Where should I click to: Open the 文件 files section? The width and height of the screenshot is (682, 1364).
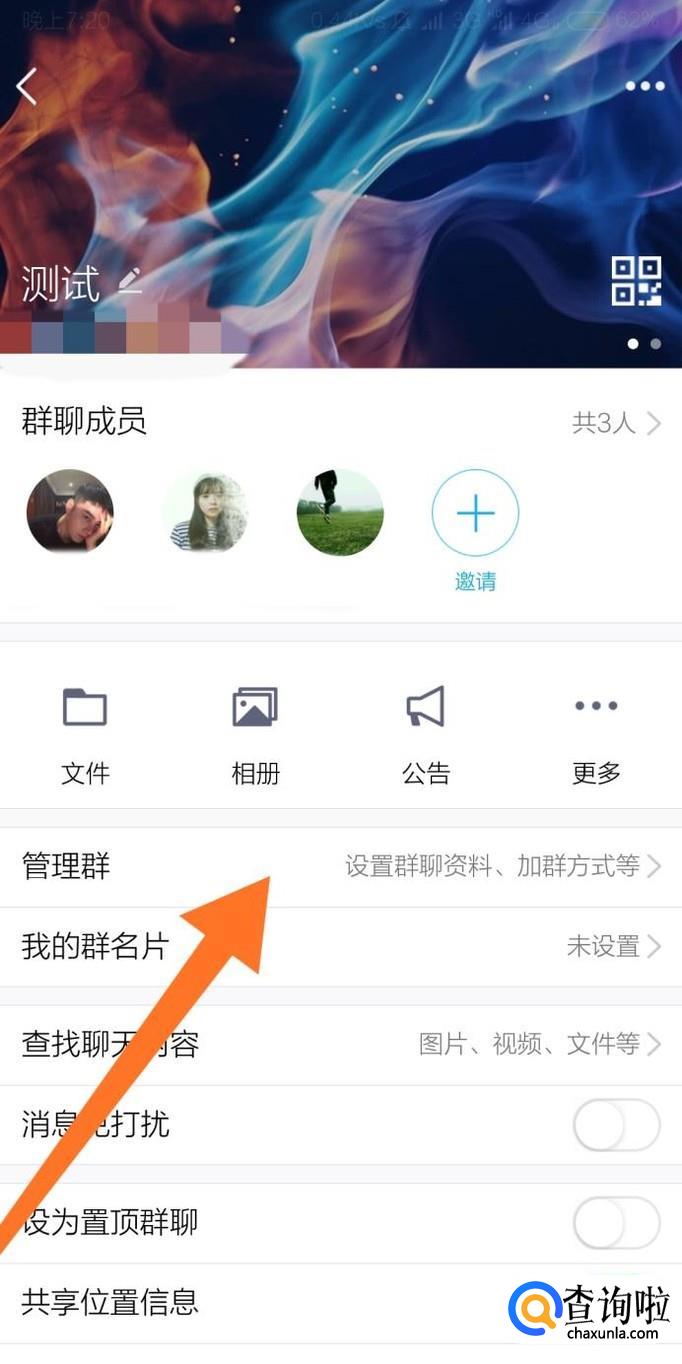click(x=85, y=735)
